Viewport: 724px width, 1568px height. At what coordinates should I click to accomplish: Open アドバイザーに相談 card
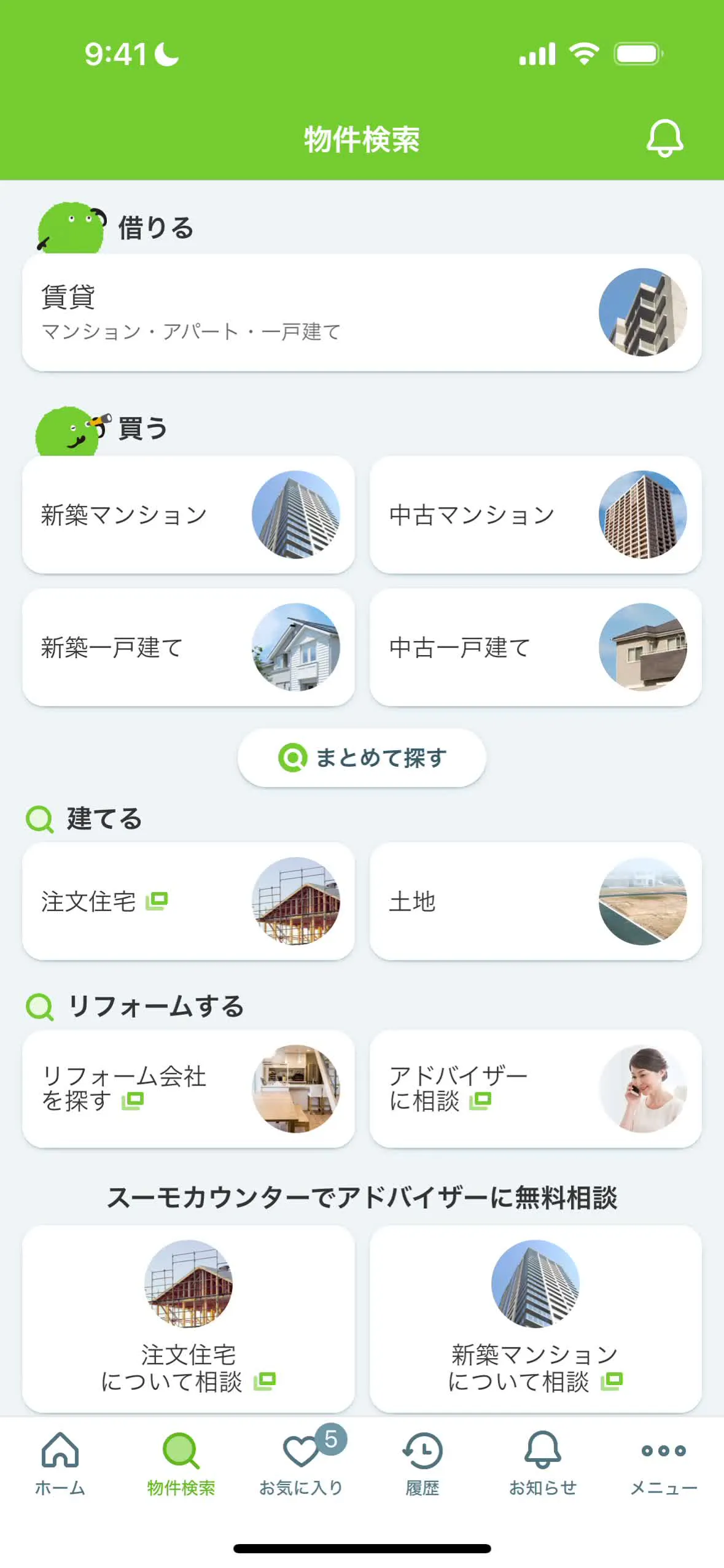tap(535, 1089)
